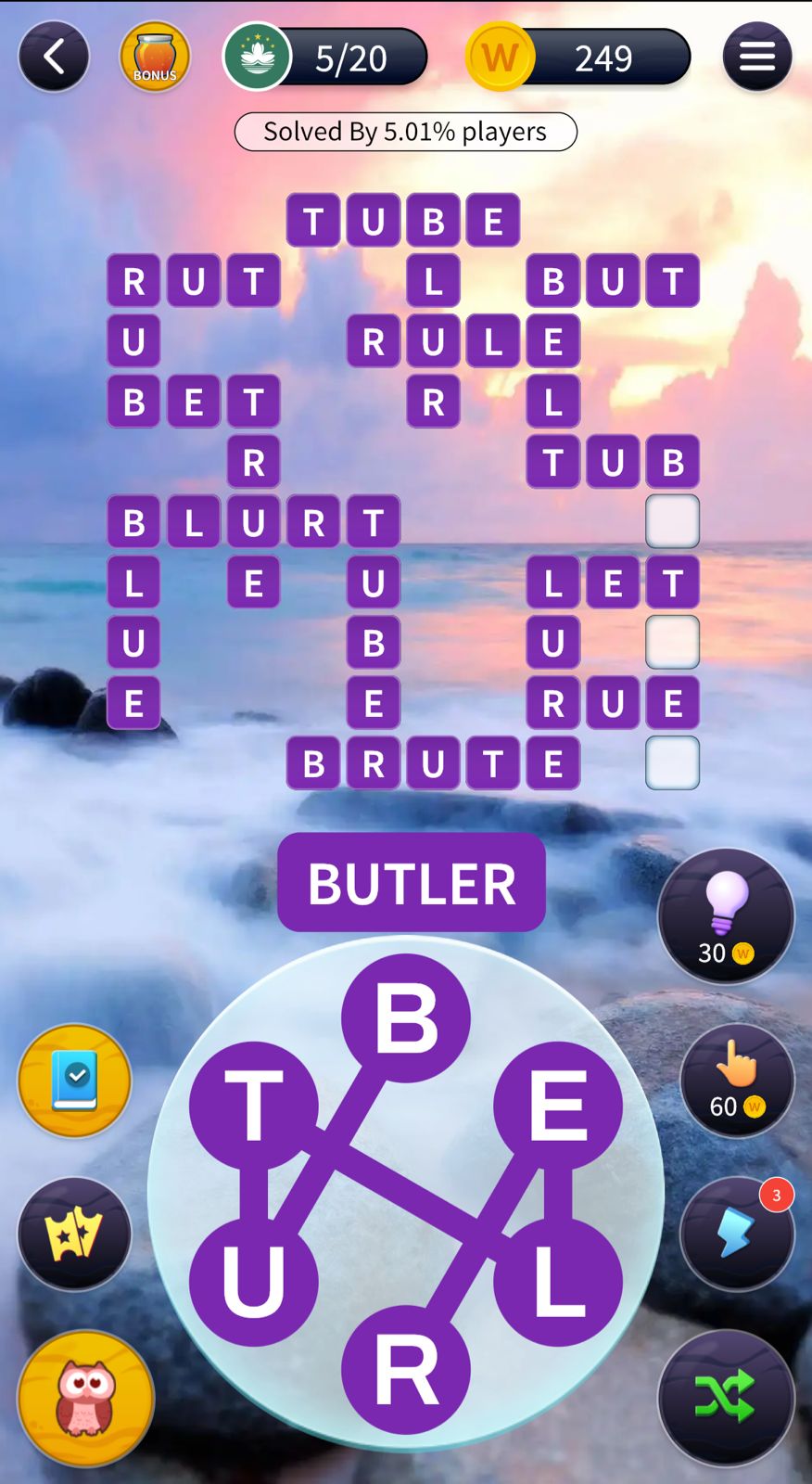Viewport: 812px width, 1484px height.
Task: Open the bonus jar
Action: point(155,58)
